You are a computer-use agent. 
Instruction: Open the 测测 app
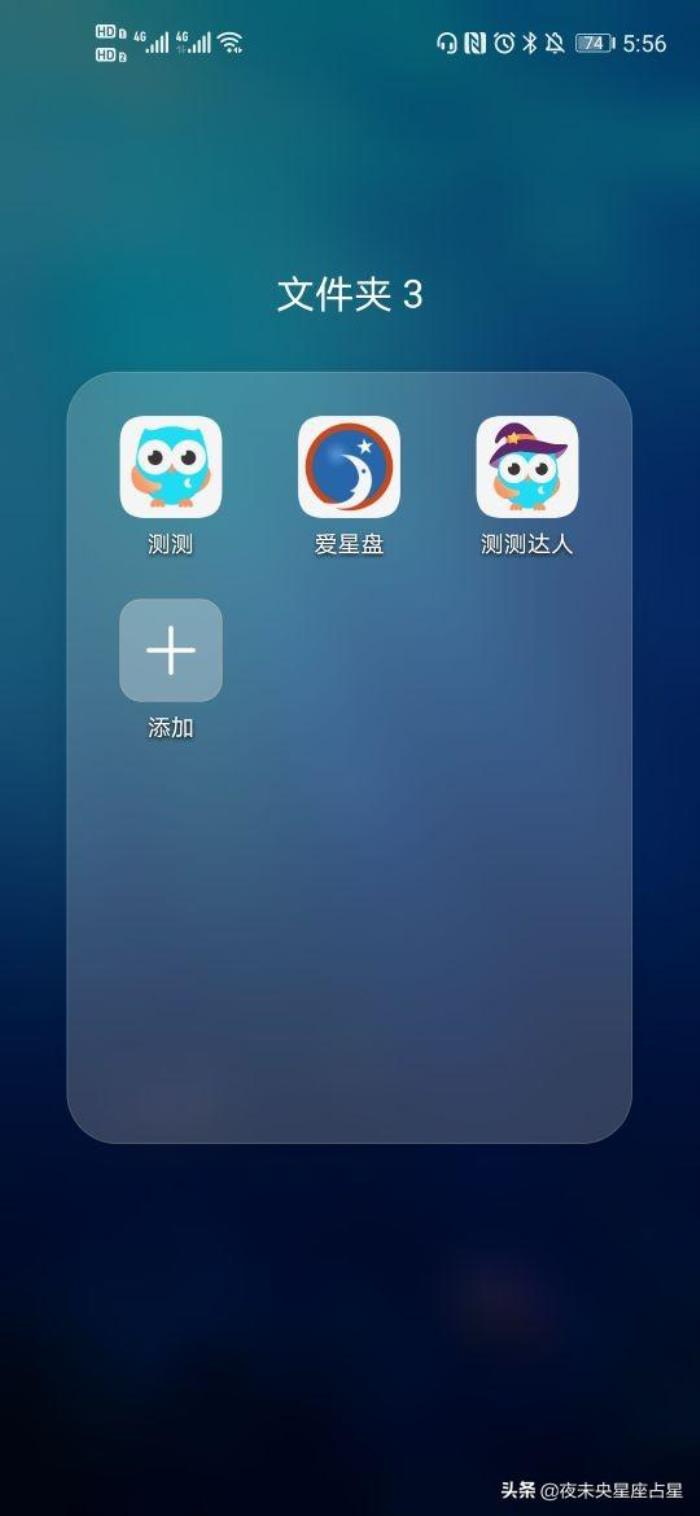171,467
